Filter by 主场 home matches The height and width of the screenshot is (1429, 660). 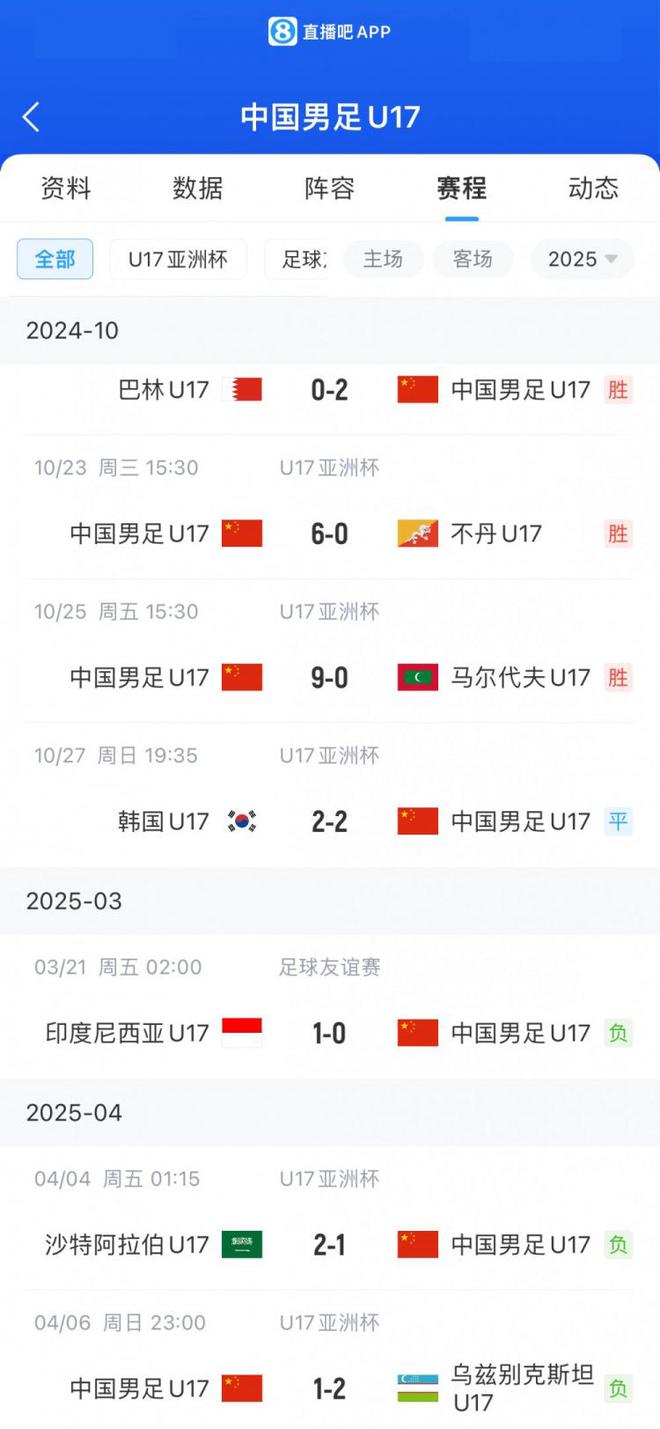pyautogui.click(x=383, y=259)
